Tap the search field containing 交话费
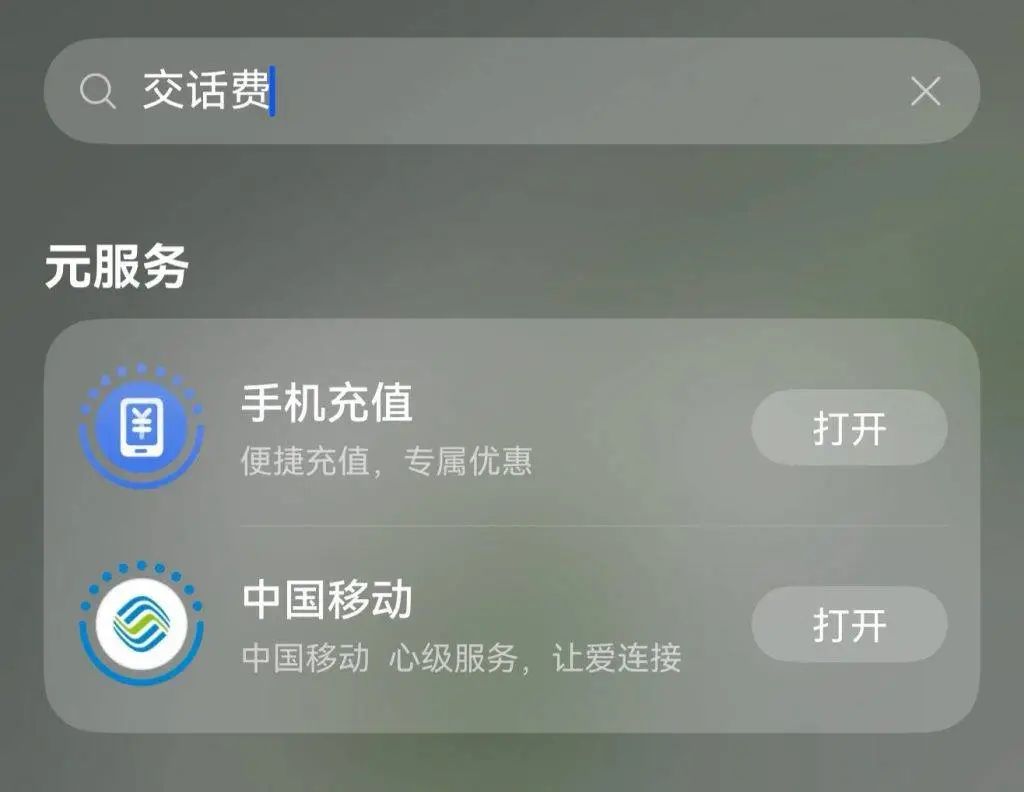The image size is (1024, 792). tap(500, 92)
